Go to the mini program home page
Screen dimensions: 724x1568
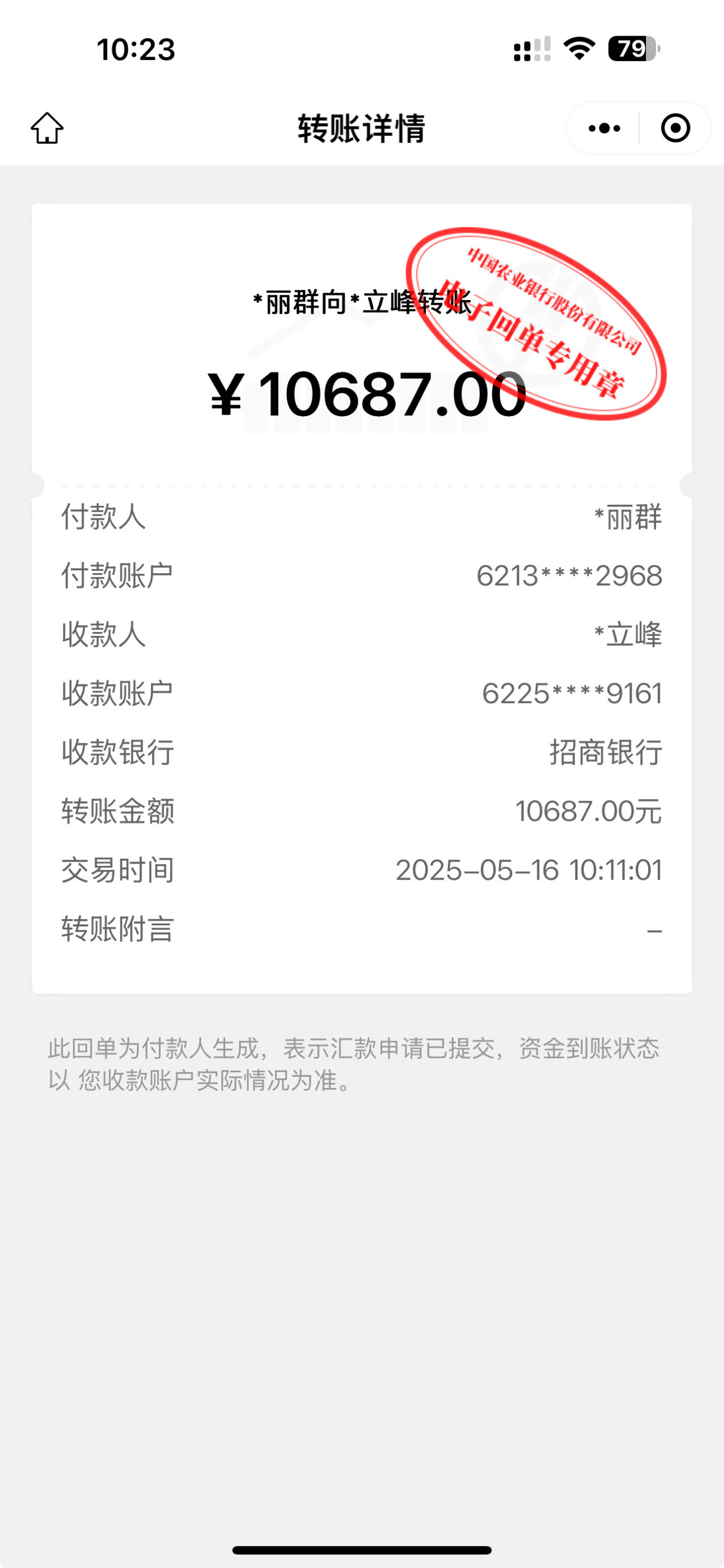[47, 128]
